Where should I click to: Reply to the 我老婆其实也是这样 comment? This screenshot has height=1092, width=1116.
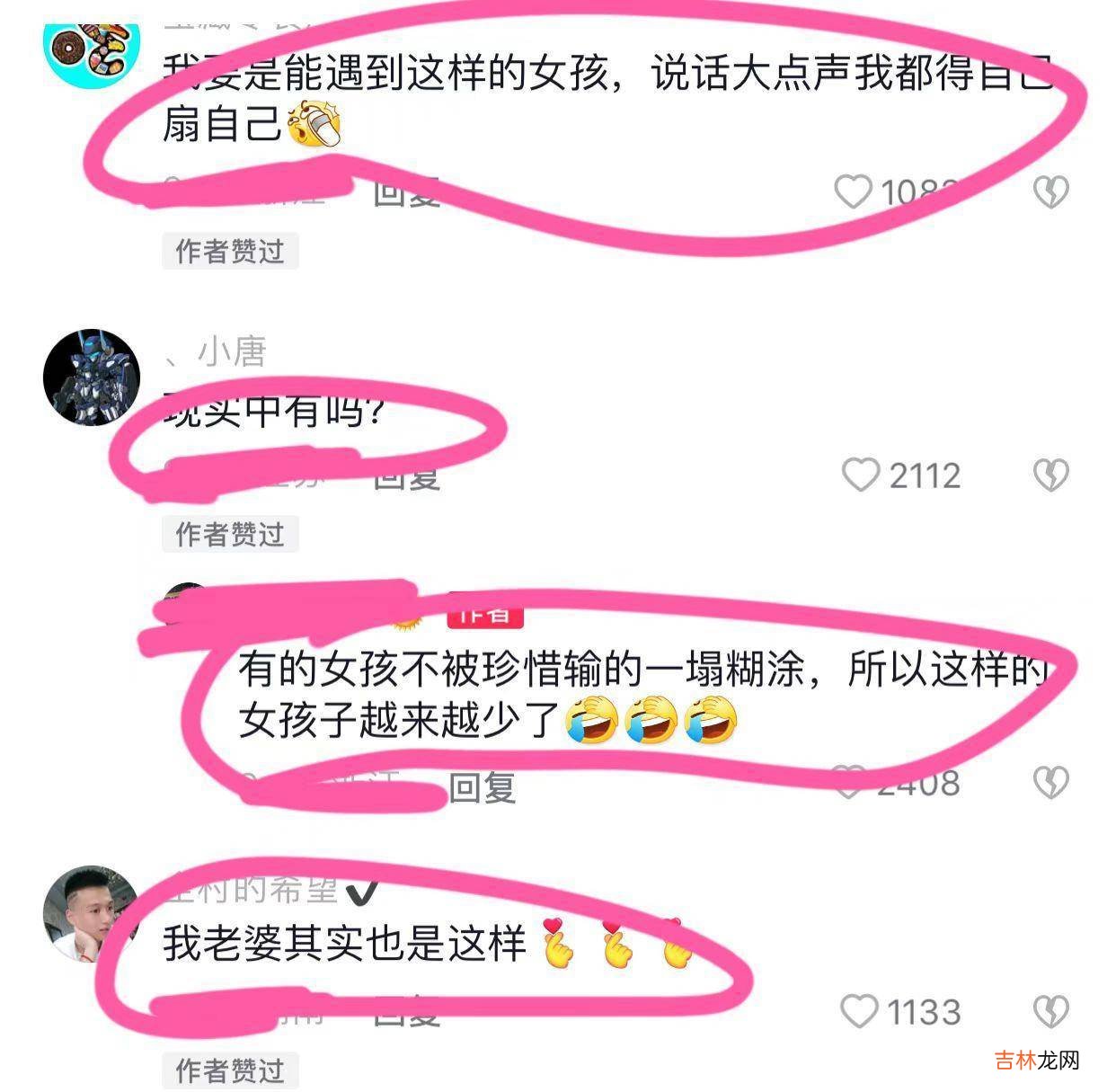pyautogui.click(x=407, y=1013)
